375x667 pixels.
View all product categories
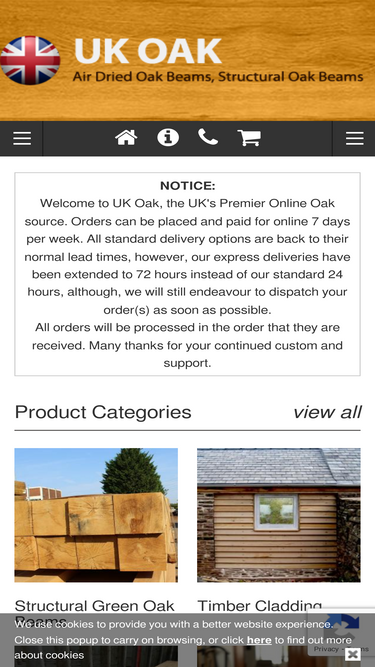click(x=327, y=412)
